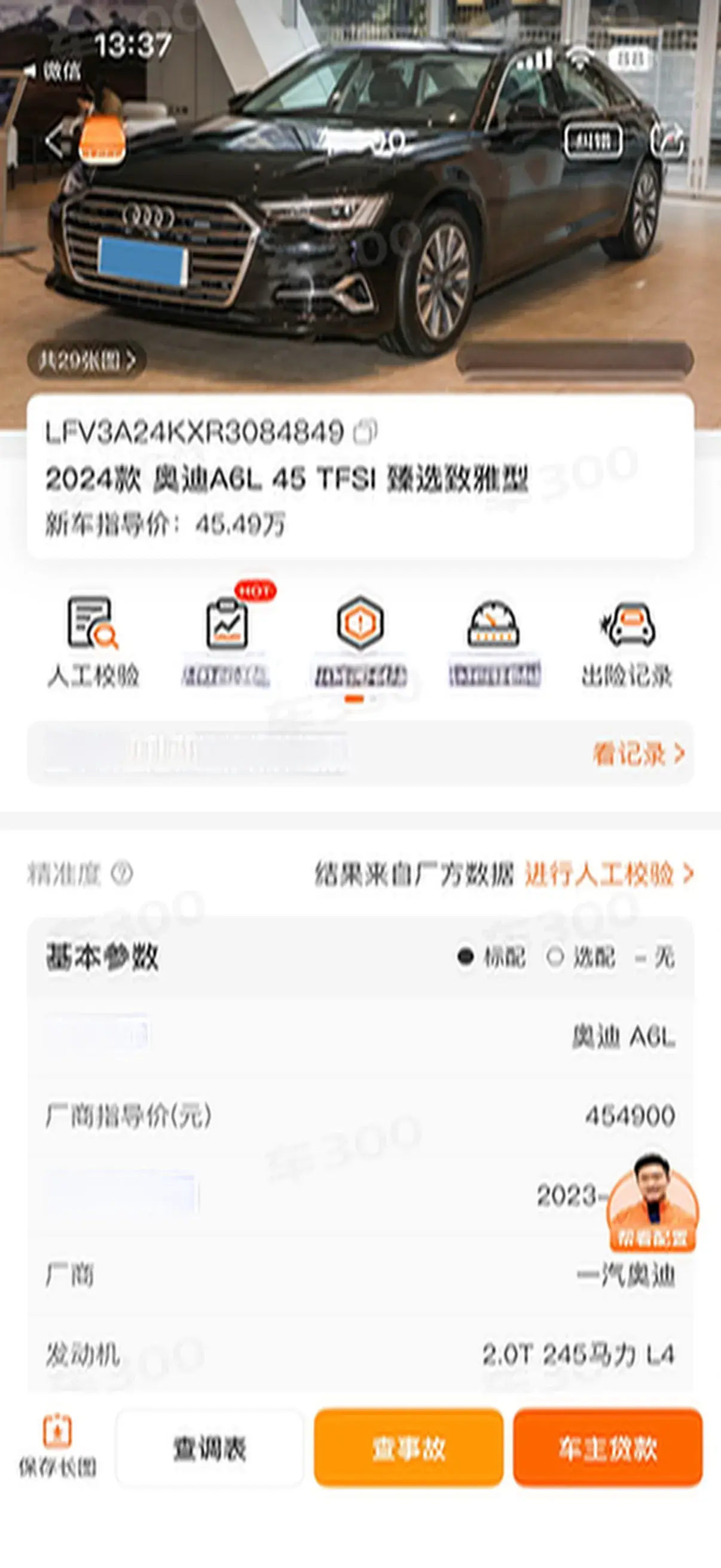Open the 帮看配置 assistant bubble
This screenshot has width=721, height=1568.
pos(653,1202)
